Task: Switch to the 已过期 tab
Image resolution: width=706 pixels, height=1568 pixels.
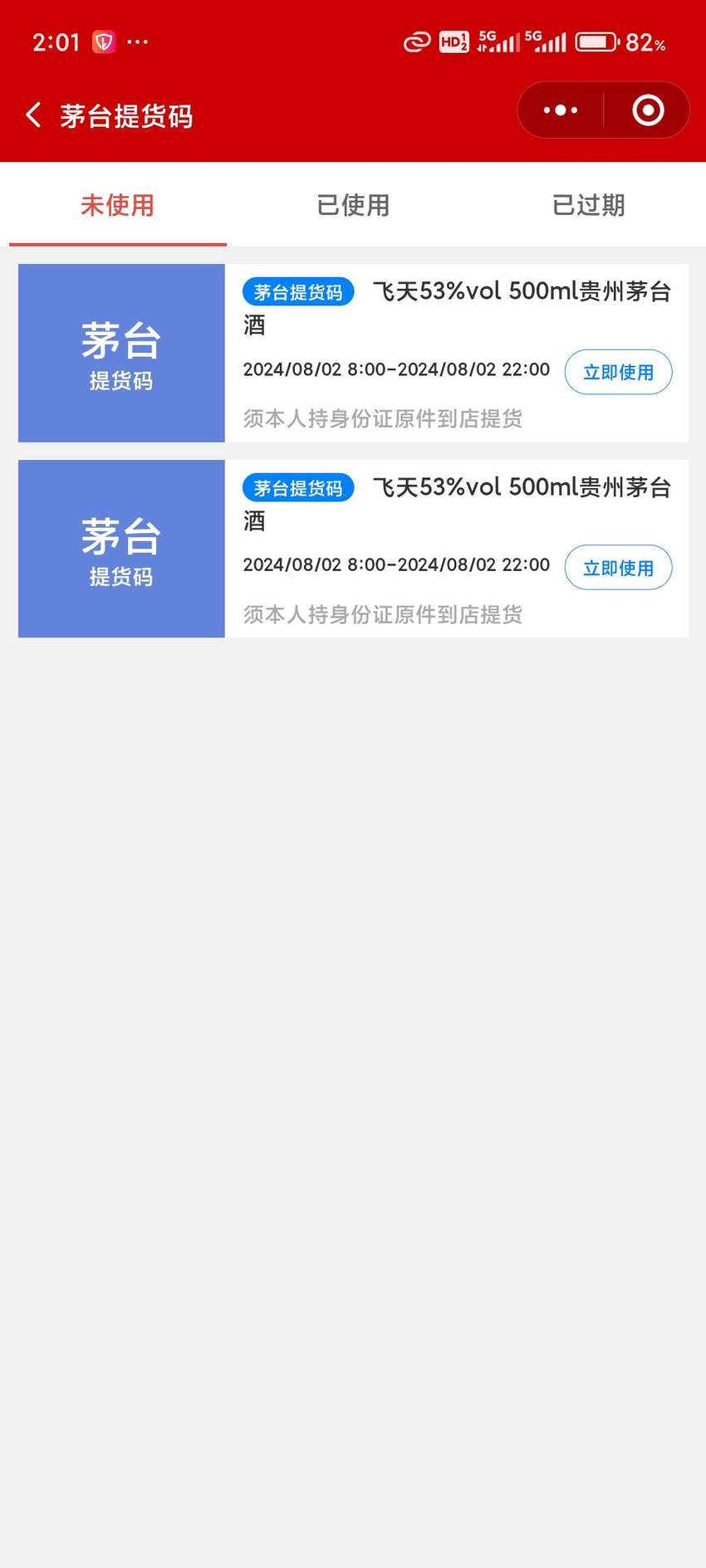Action: tap(588, 205)
